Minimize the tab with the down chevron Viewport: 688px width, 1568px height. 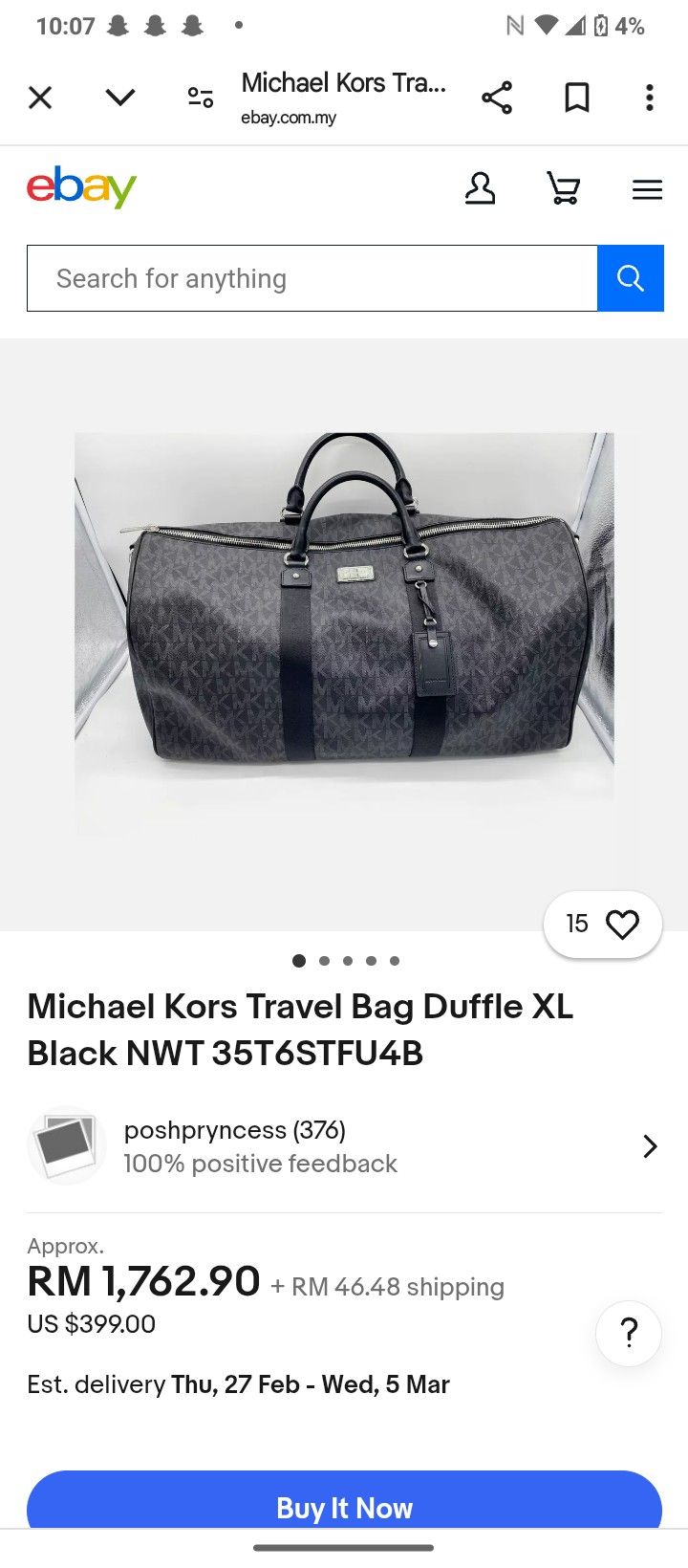[120, 98]
